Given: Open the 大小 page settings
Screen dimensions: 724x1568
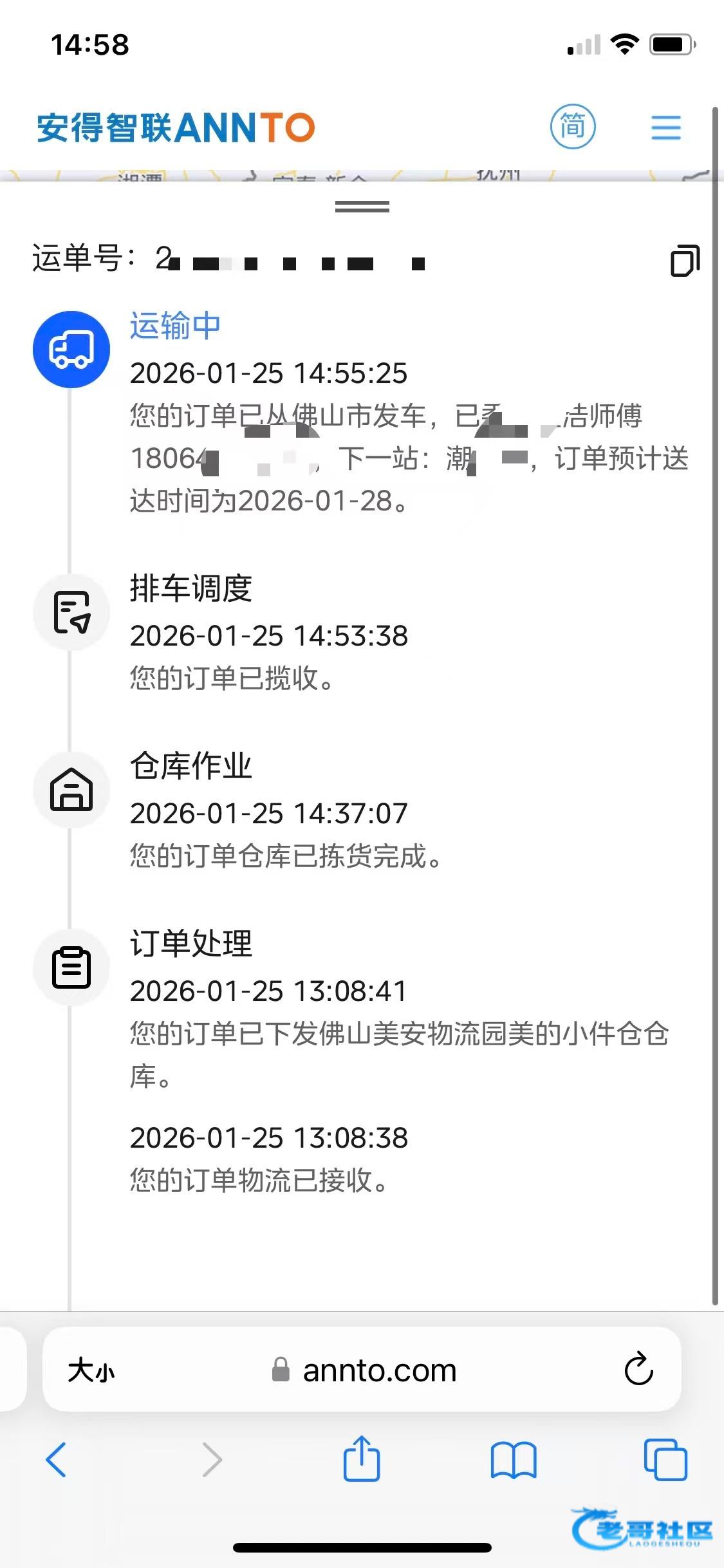Looking at the screenshot, I should (x=91, y=1370).
